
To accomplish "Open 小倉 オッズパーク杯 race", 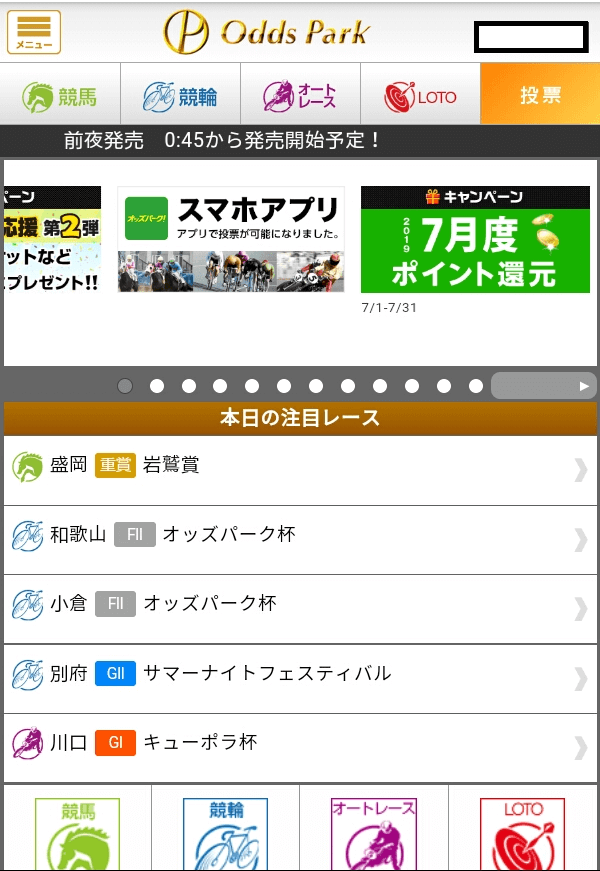I will pos(300,606).
